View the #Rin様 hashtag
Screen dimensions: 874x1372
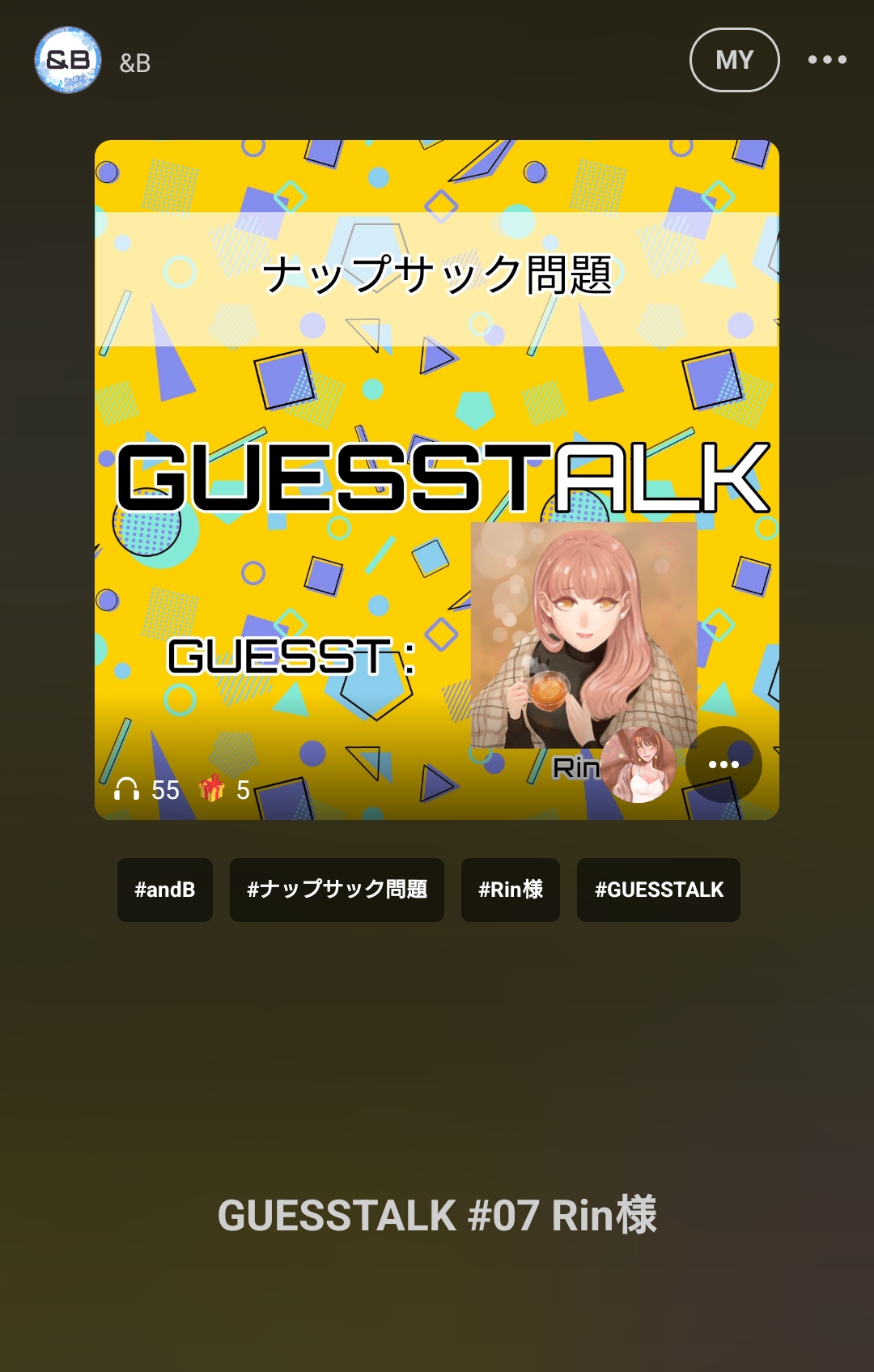[x=511, y=890]
